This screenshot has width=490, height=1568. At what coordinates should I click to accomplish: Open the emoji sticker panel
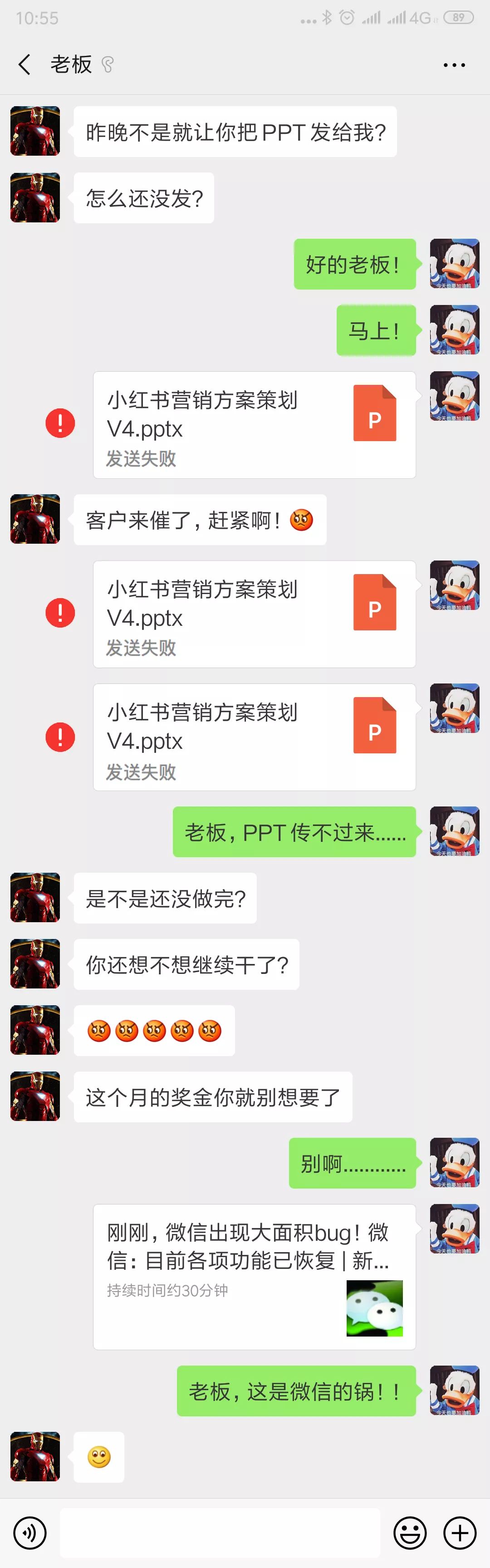[x=410, y=1533]
